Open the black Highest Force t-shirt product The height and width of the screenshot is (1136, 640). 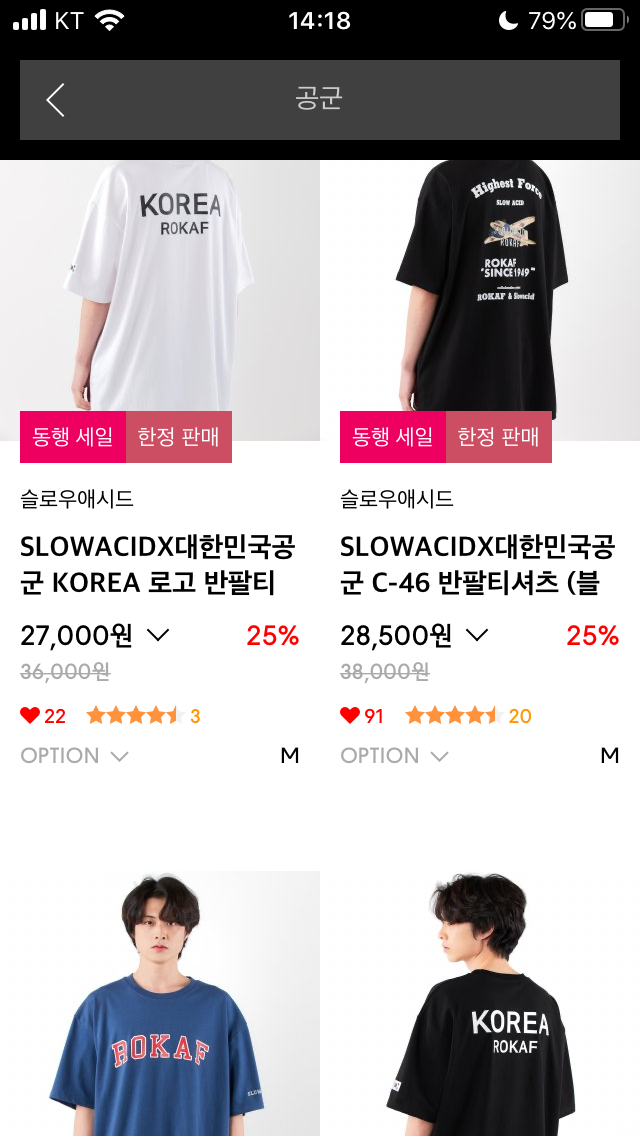pyautogui.click(x=480, y=300)
